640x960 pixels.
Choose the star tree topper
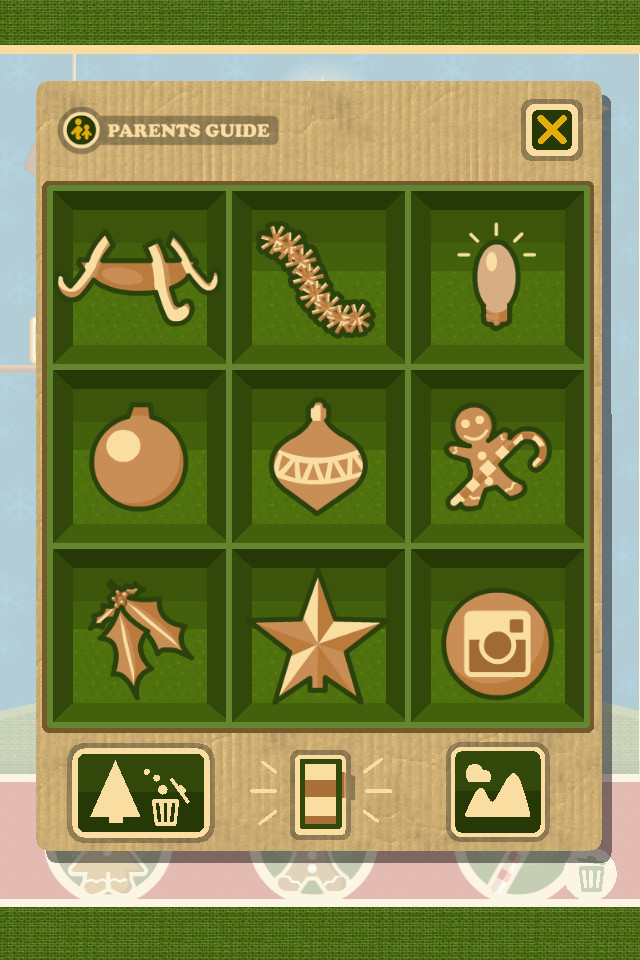pos(318,636)
